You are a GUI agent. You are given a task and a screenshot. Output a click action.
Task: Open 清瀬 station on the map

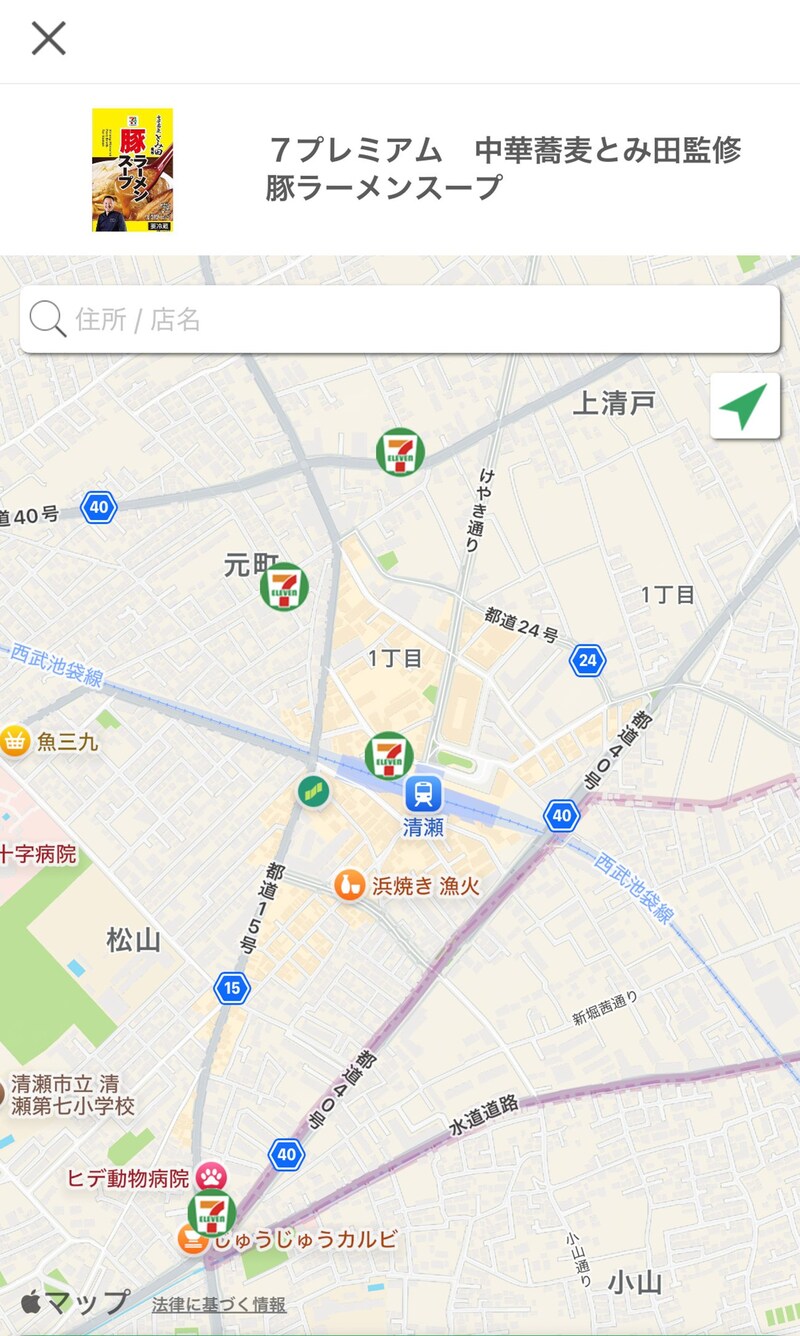pyautogui.click(x=424, y=795)
